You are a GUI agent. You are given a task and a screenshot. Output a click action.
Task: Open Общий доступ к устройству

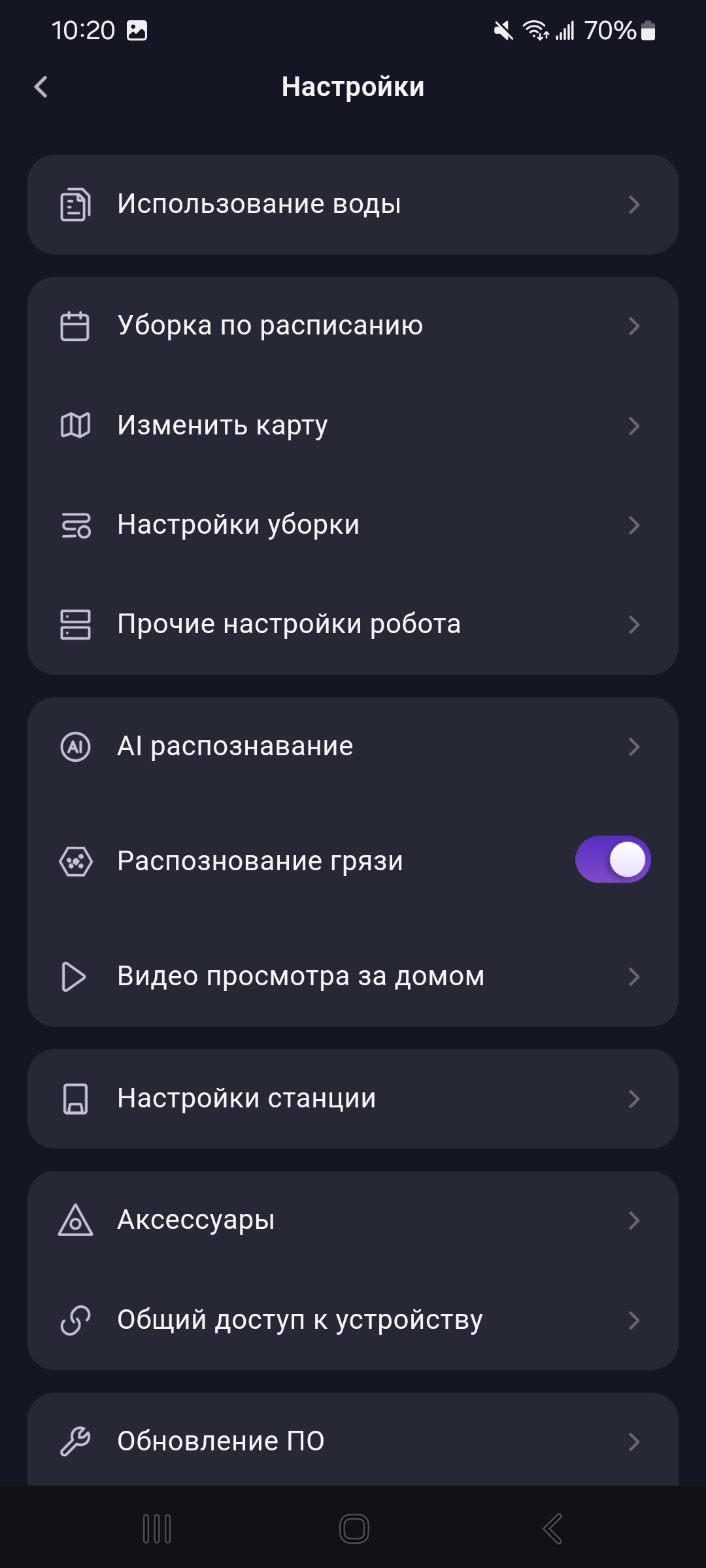(352, 1320)
